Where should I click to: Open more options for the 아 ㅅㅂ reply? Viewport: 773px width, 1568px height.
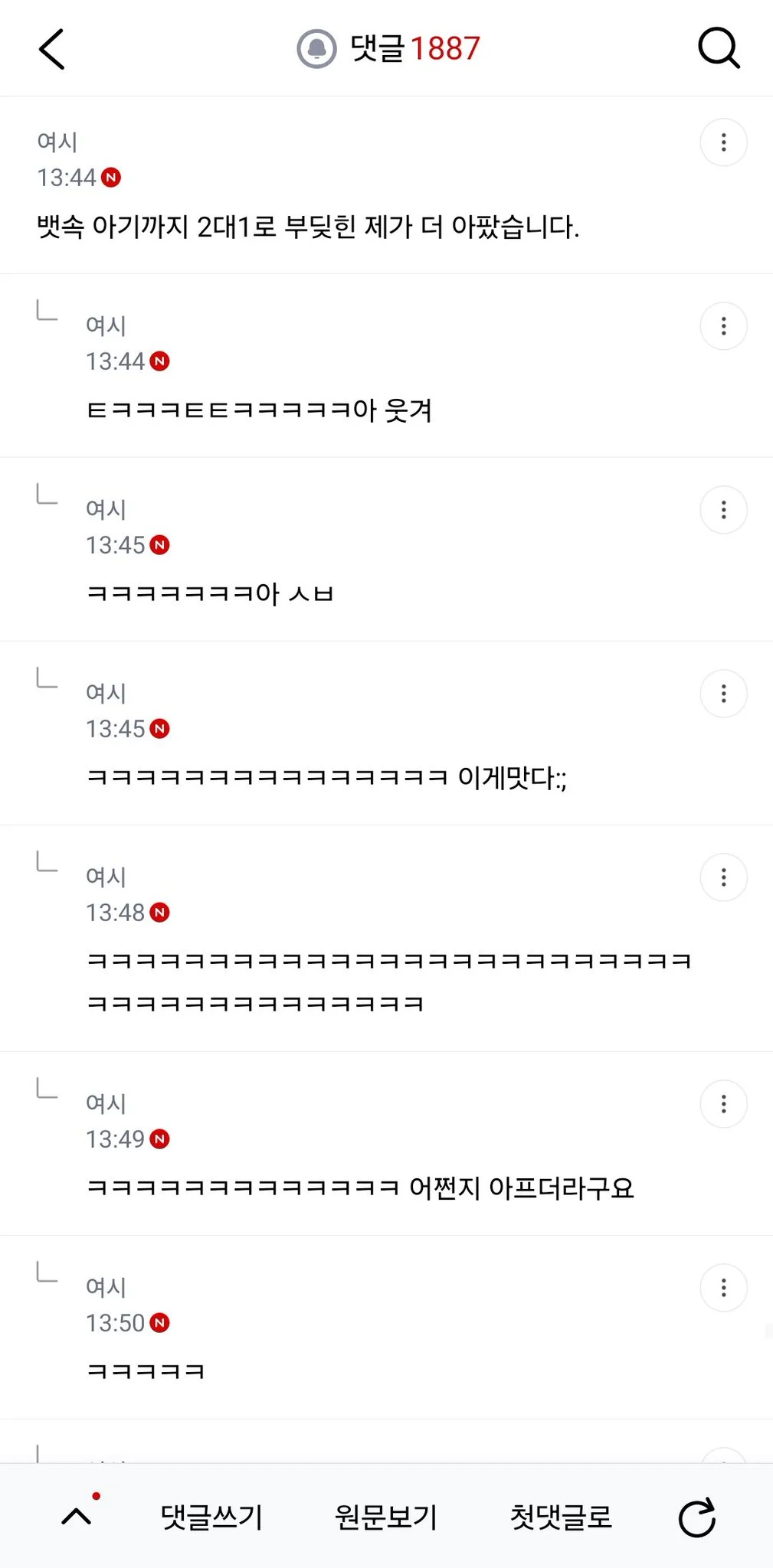pos(723,510)
